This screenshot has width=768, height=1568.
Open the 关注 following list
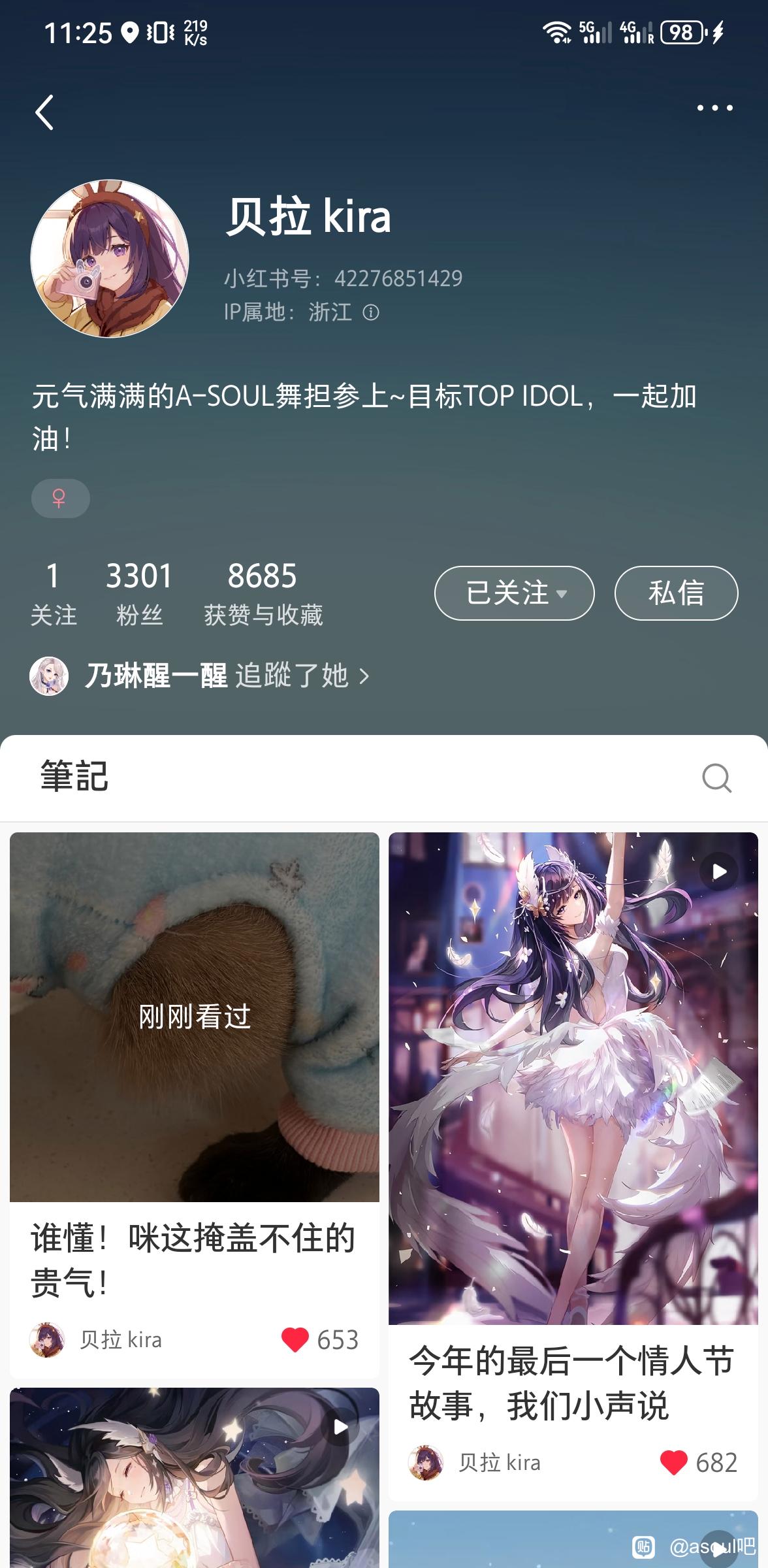point(54,593)
